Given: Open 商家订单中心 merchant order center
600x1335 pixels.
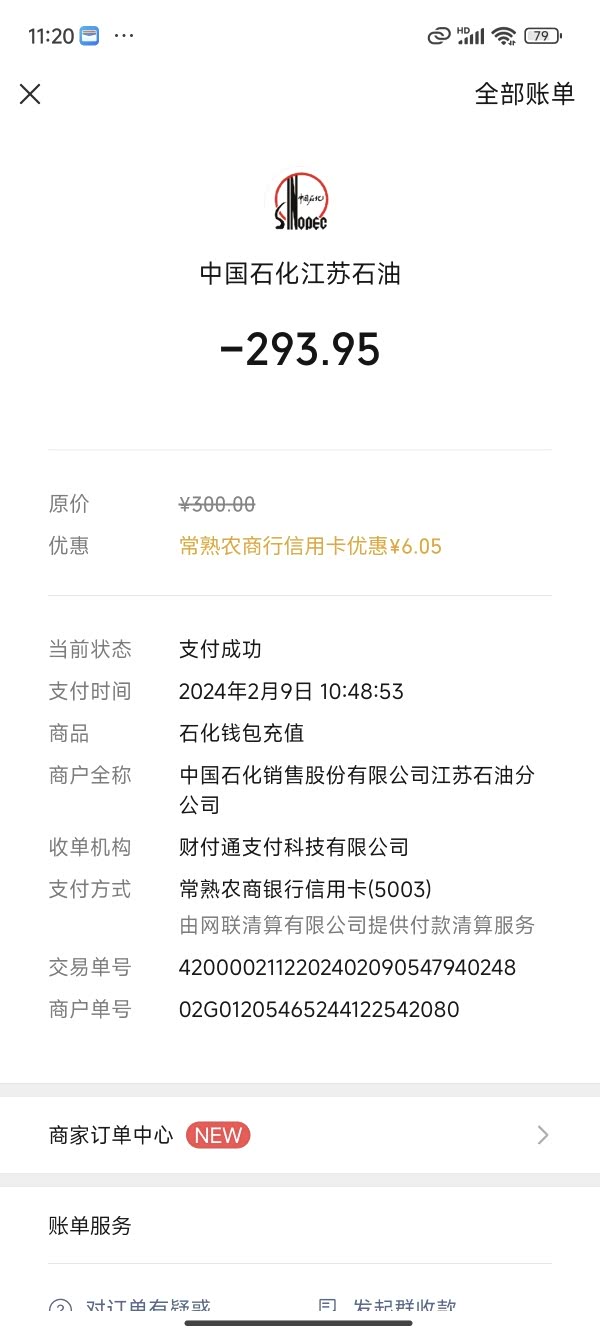Looking at the screenshot, I should [x=300, y=1135].
